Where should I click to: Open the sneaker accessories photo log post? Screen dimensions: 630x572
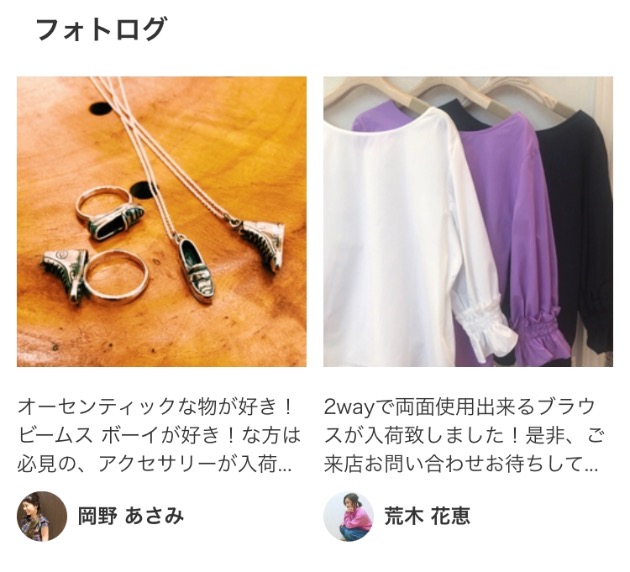(161, 222)
